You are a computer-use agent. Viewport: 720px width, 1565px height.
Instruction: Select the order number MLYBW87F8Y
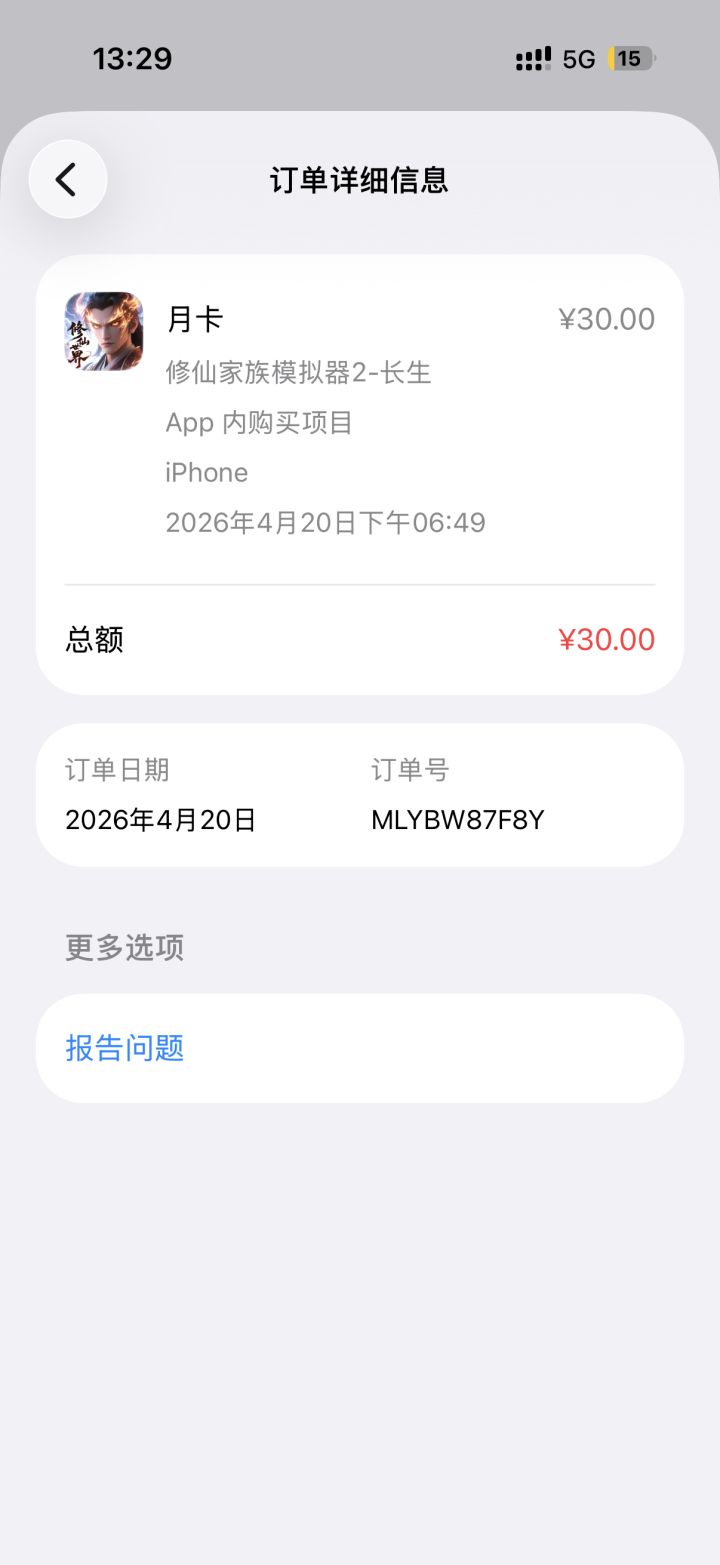click(x=458, y=819)
